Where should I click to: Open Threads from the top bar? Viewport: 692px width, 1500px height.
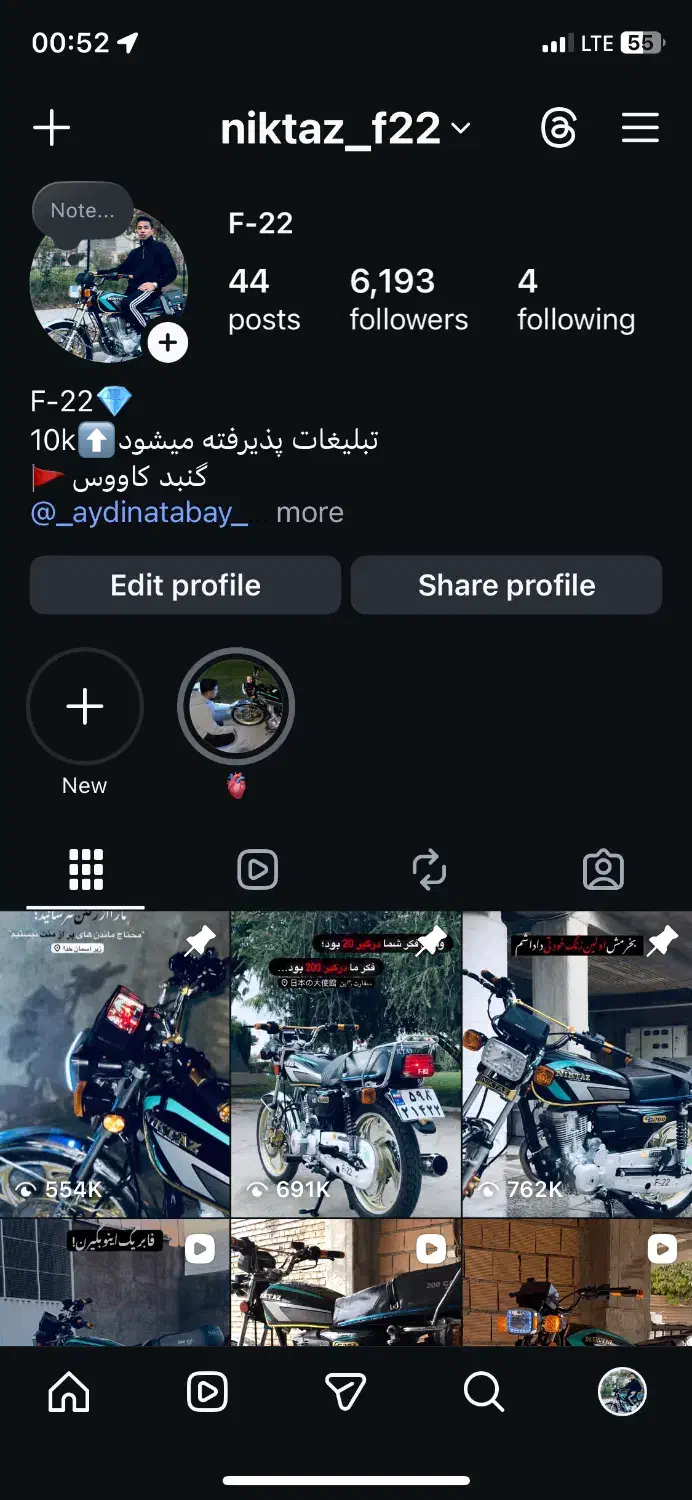pos(558,128)
